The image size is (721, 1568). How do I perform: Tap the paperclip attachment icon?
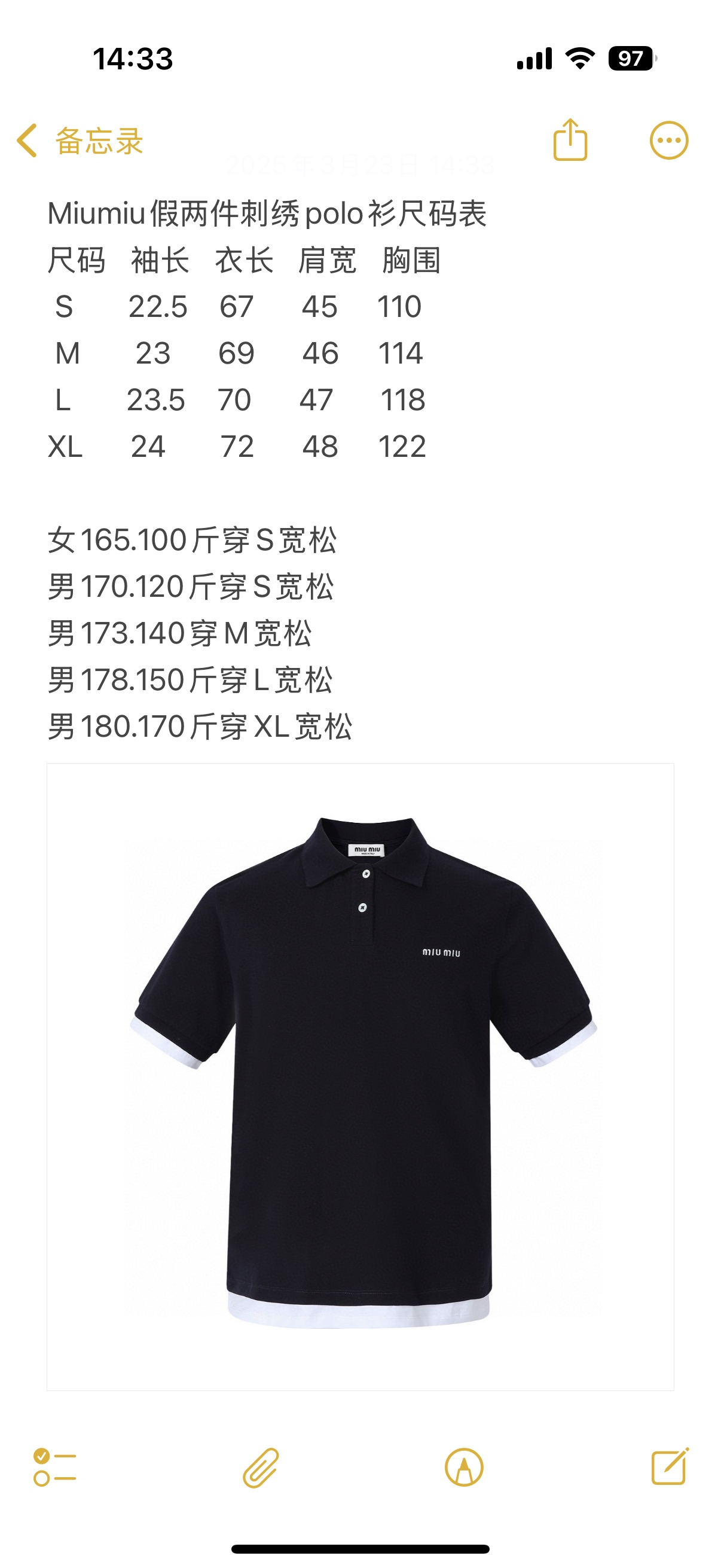click(262, 1468)
